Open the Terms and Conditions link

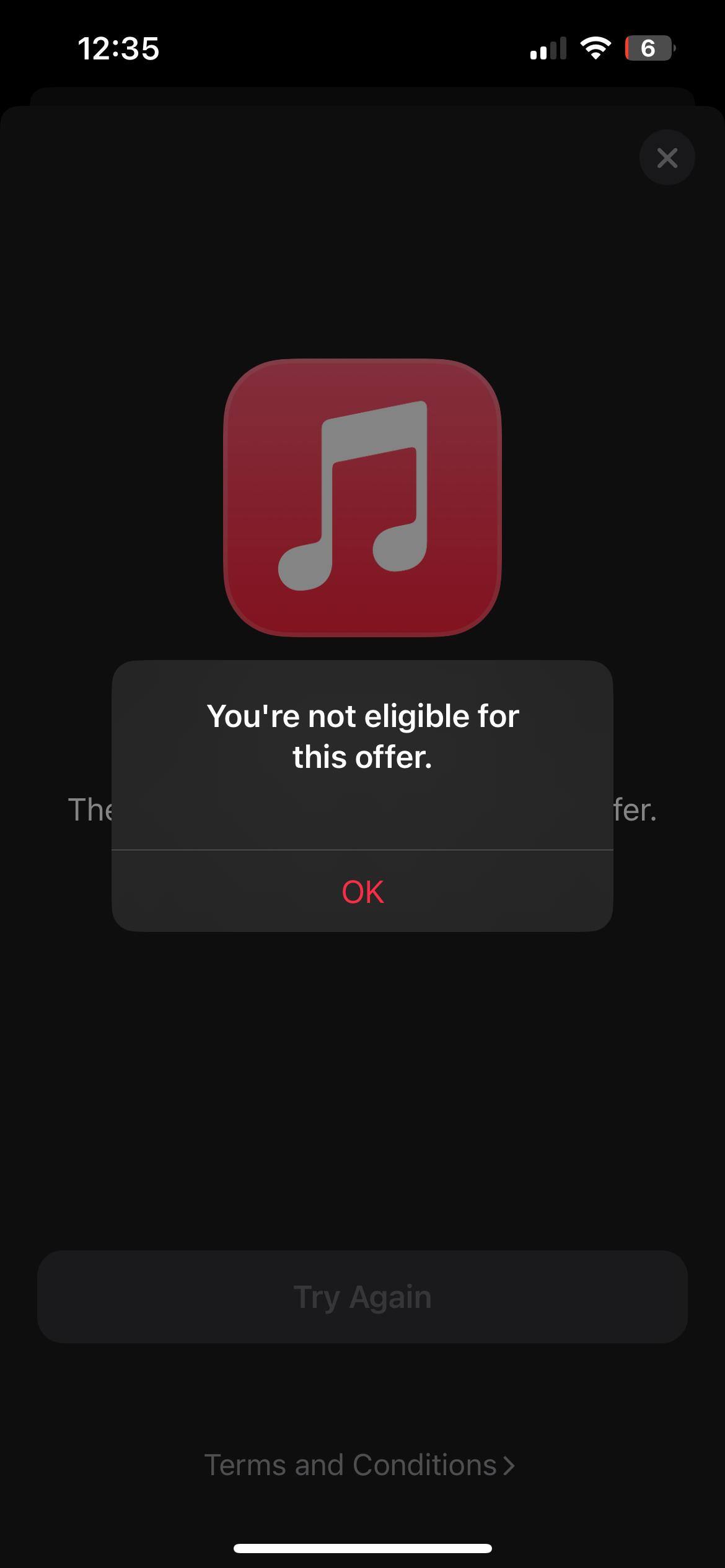[x=359, y=1465]
